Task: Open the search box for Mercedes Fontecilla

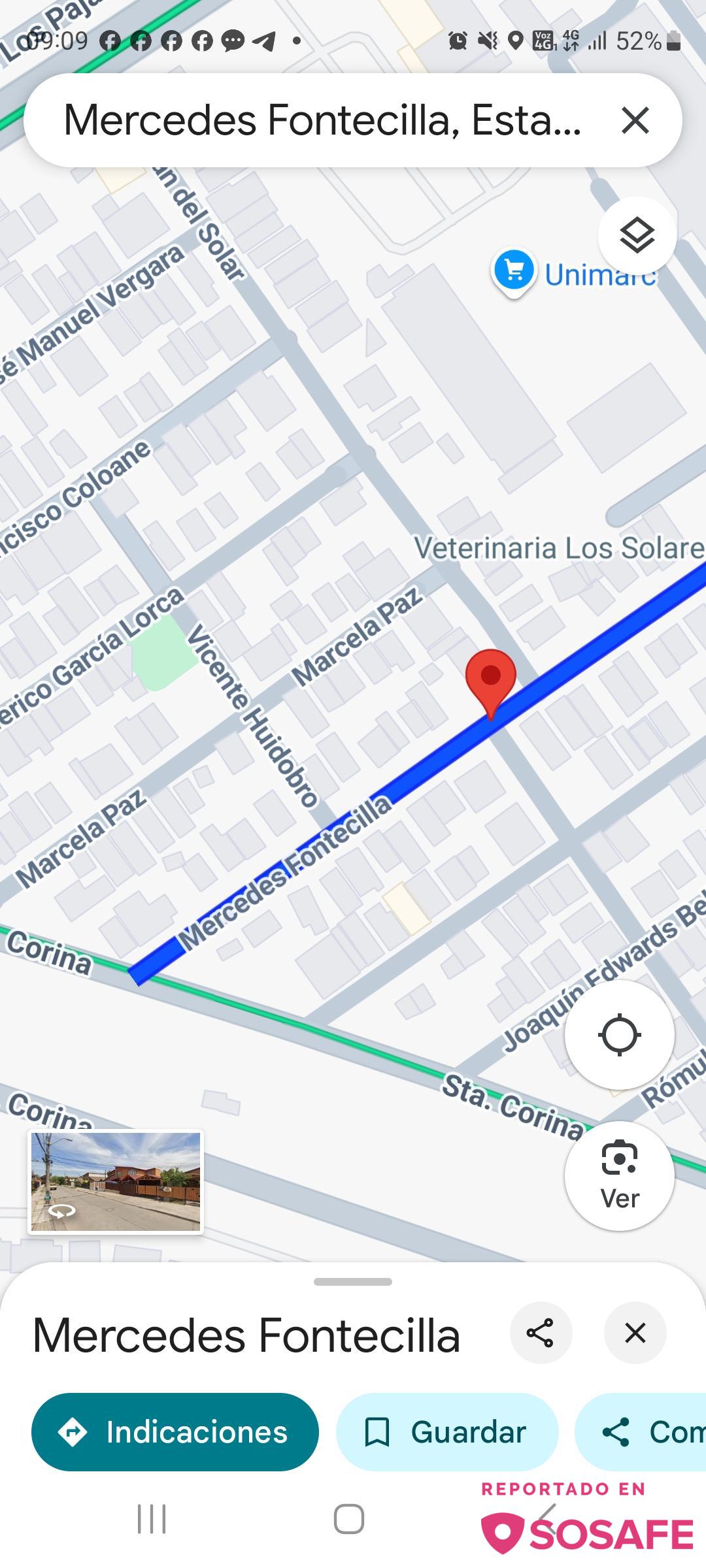Action: point(320,121)
